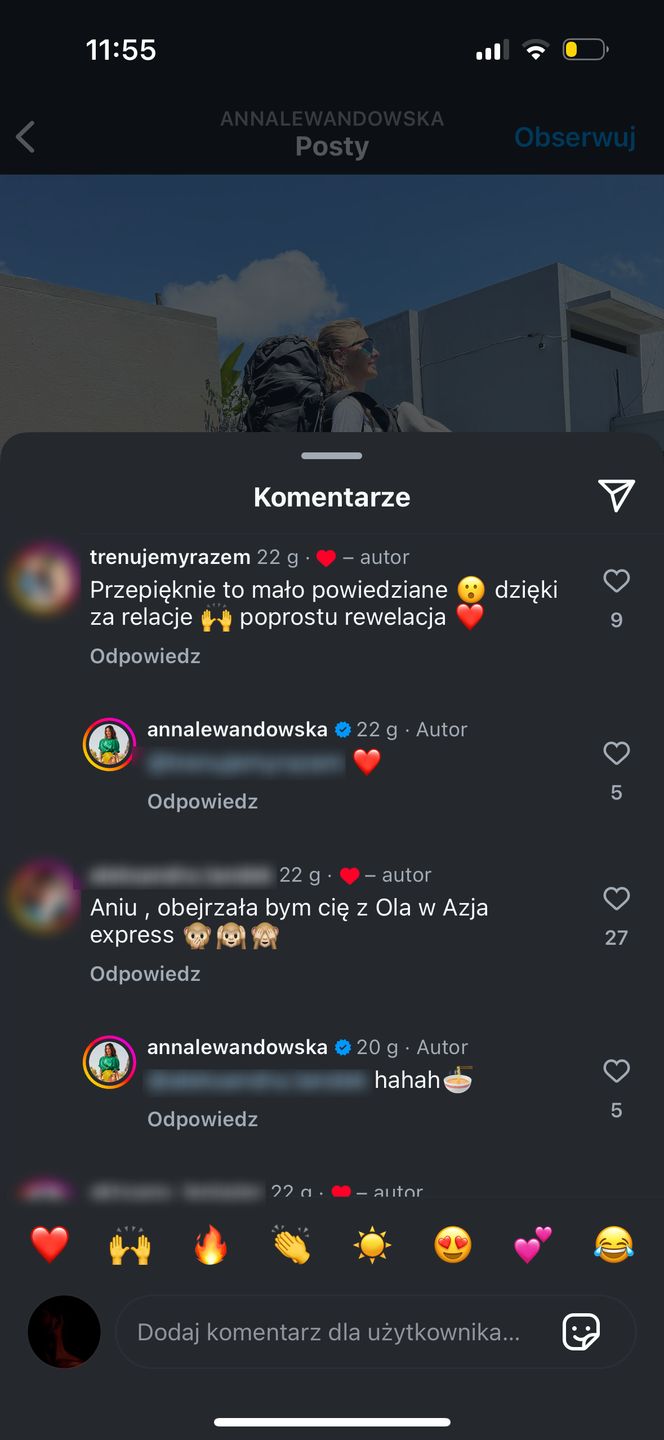The width and height of the screenshot is (664, 1440).
Task: Insert the fire quick emoji
Action: pos(211,1246)
